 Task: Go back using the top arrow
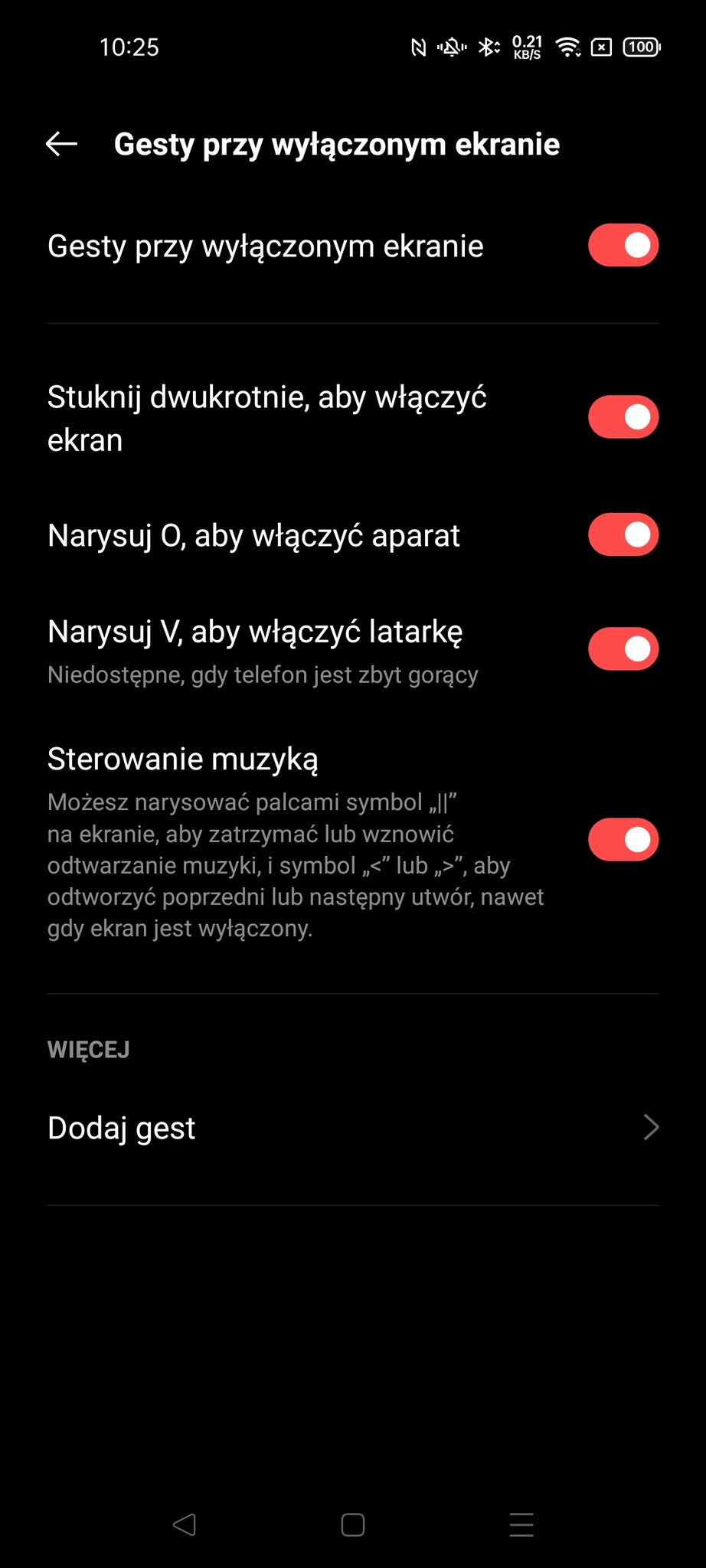[61, 143]
